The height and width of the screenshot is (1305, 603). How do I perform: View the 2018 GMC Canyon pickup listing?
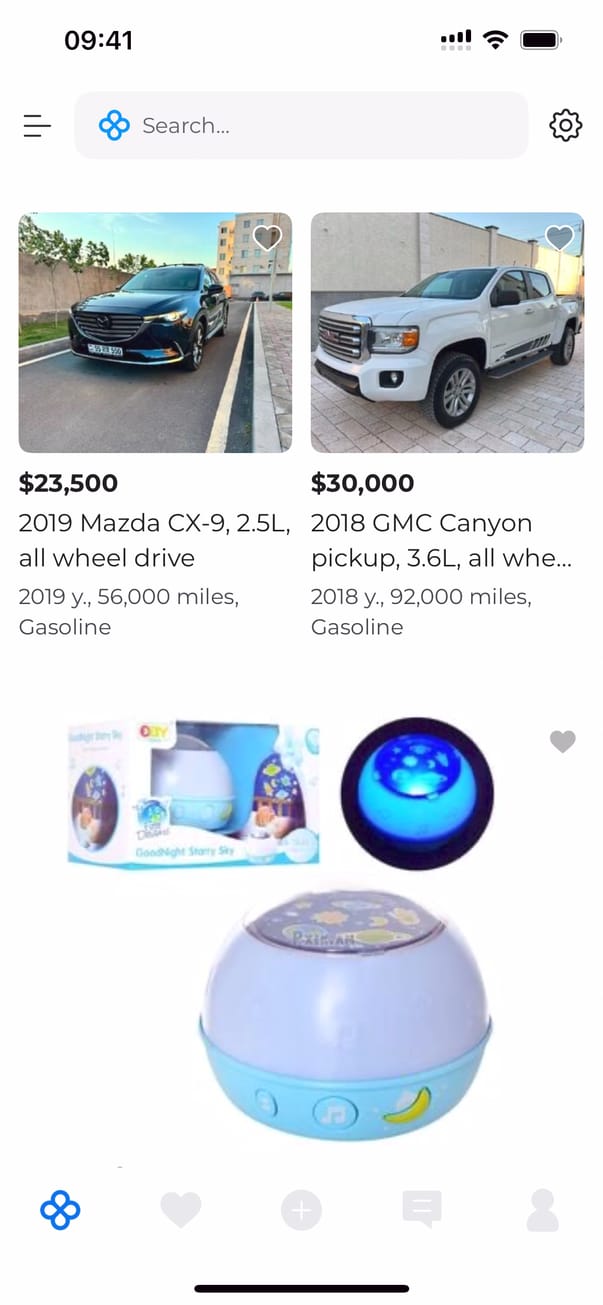point(447,333)
